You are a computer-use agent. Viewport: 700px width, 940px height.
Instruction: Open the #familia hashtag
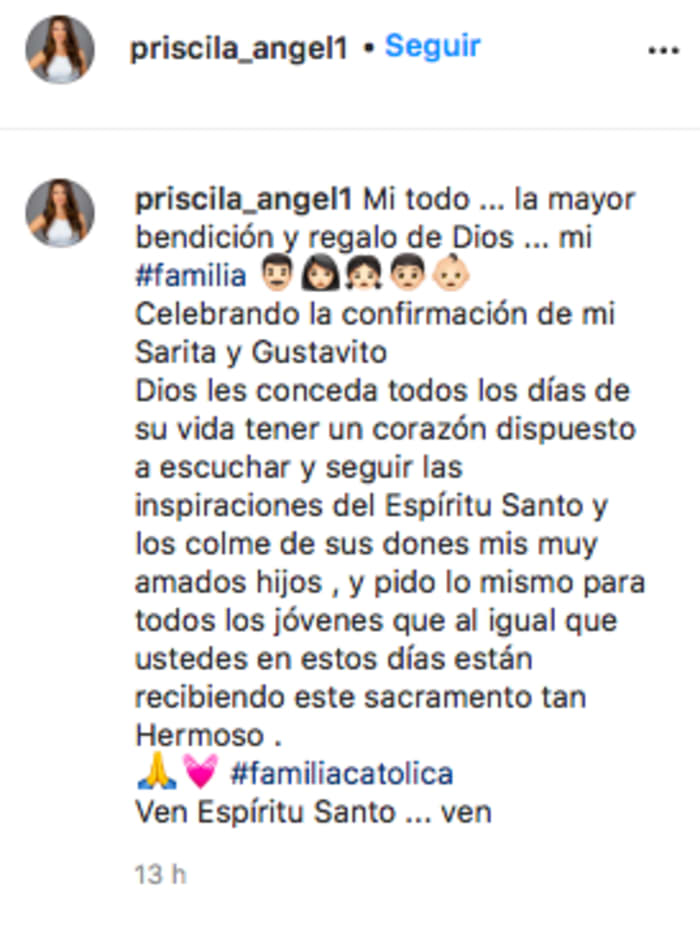click(x=190, y=273)
